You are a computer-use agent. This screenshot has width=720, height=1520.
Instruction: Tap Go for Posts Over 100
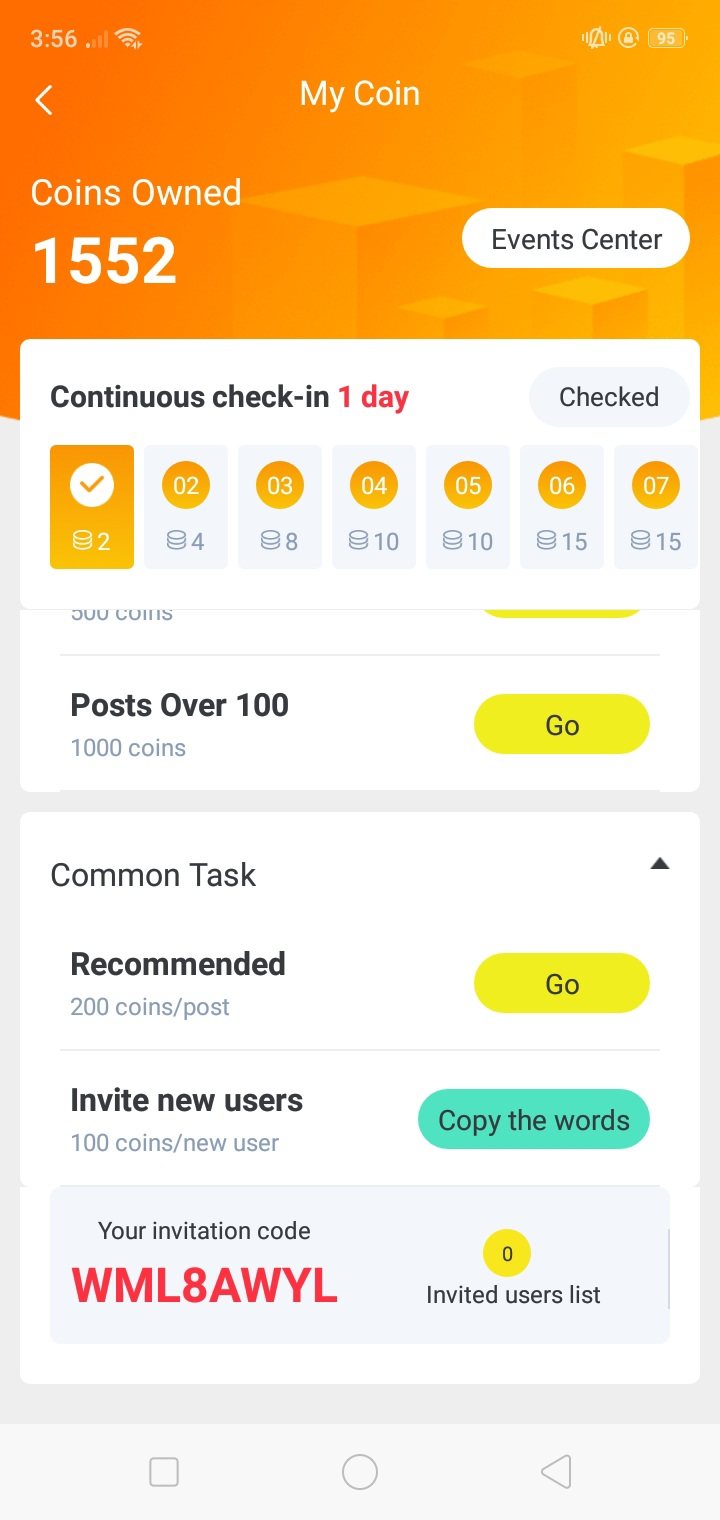(x=561, y=725)
